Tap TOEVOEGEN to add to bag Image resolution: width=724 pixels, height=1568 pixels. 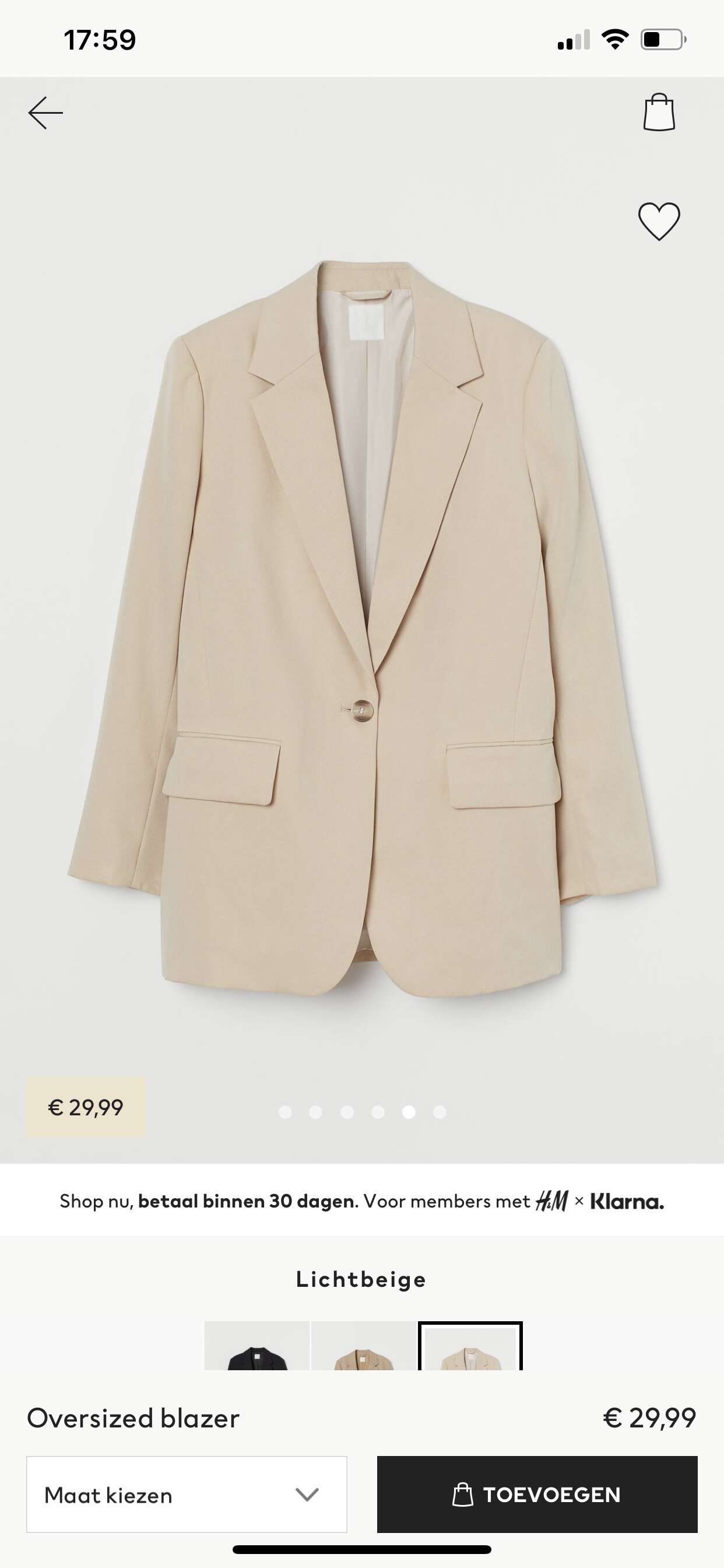[537, 1494]
